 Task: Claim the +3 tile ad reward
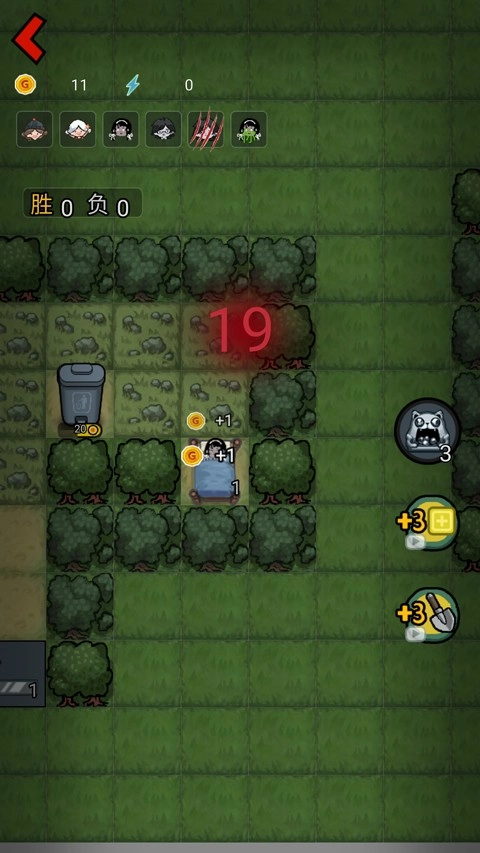point(429,523)
